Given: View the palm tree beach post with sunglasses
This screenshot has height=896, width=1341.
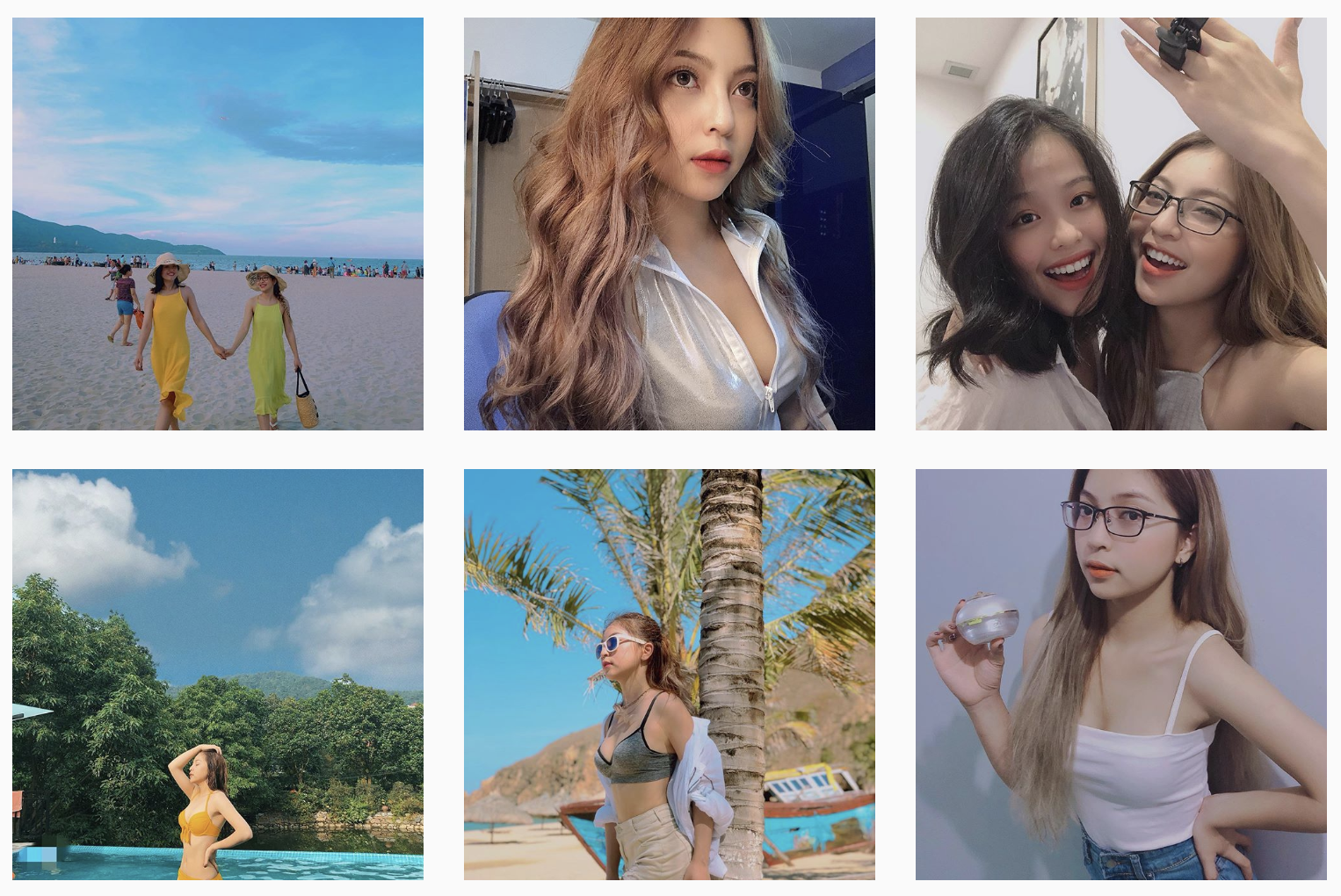Looking at the screenshot, I should click(x=669, y=675).
